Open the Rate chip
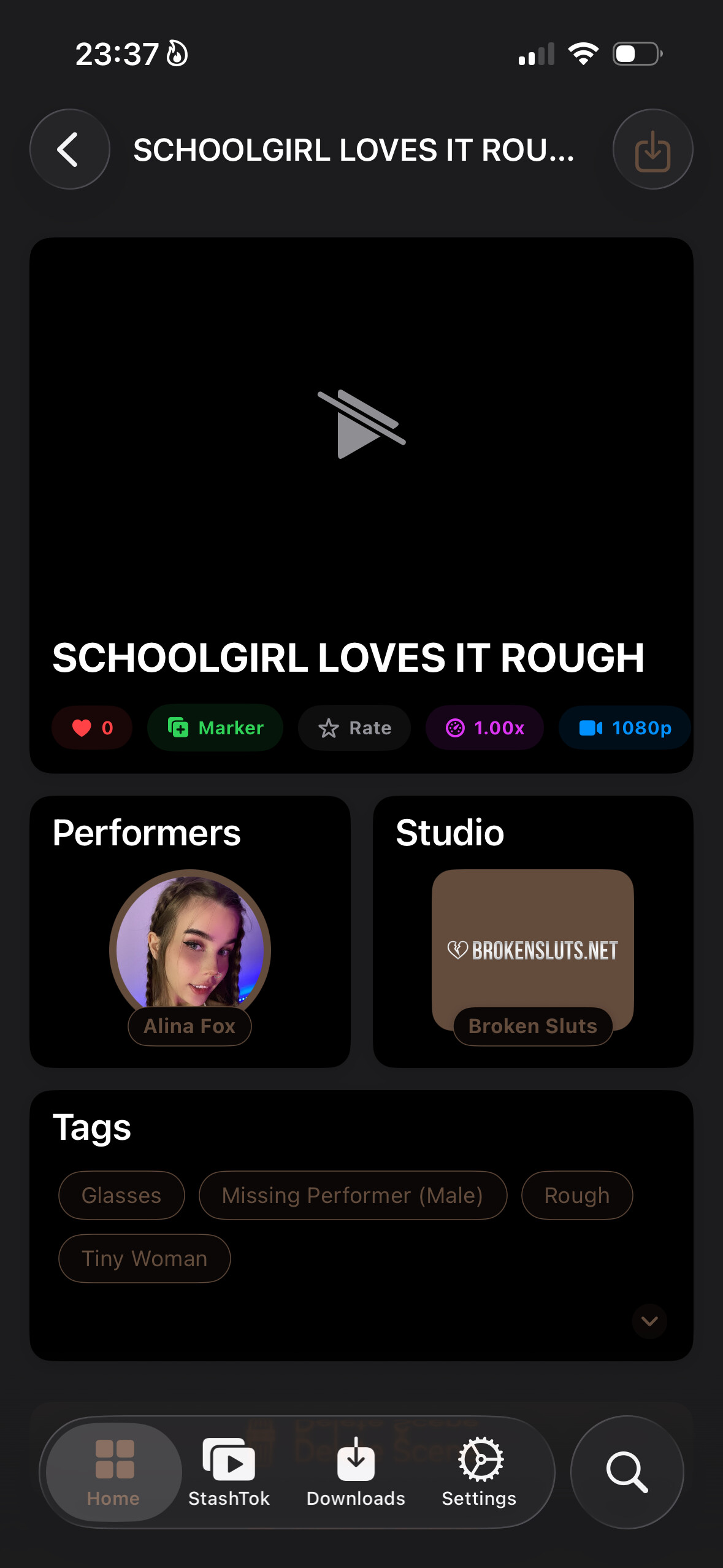723x1568 pixels. [x=354, y=728]
